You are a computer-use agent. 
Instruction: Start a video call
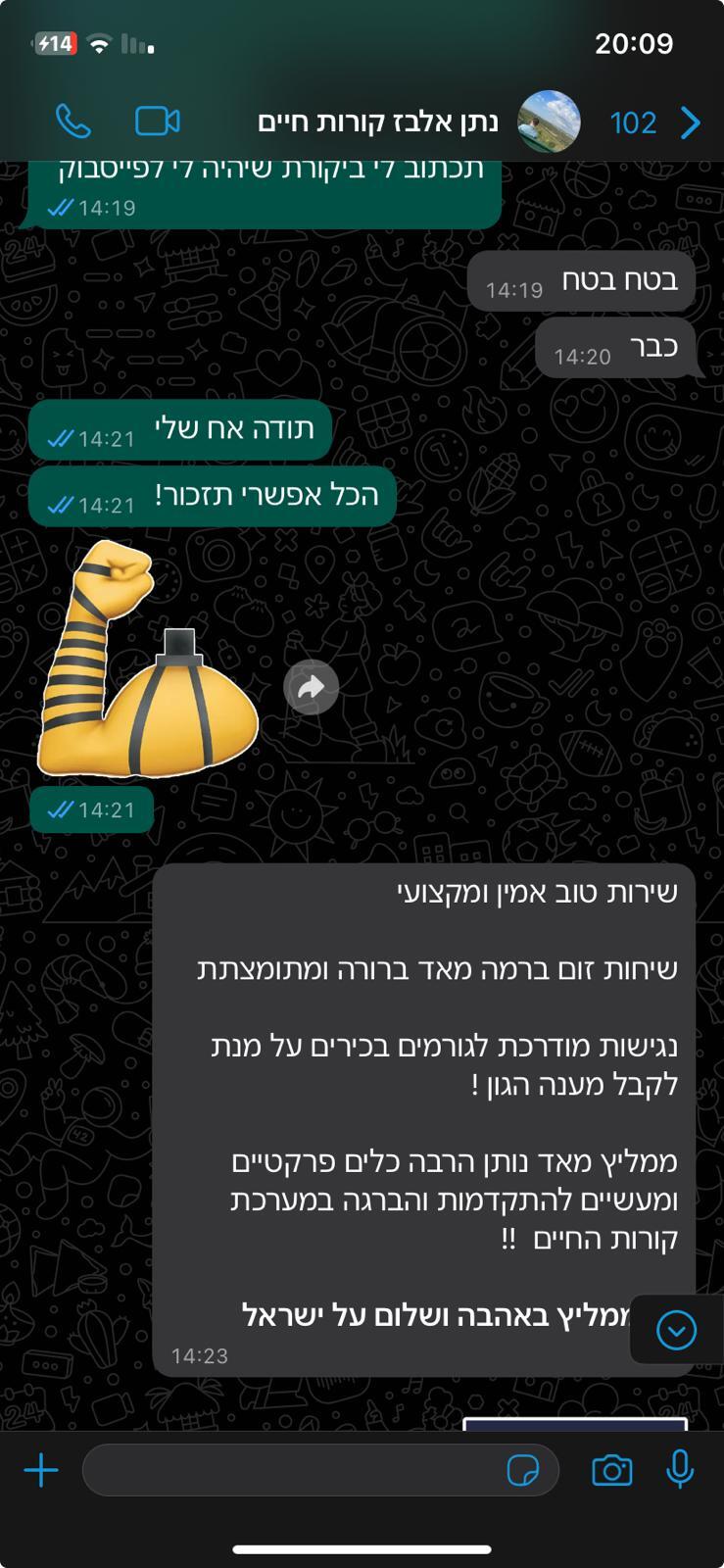(157, 122)
